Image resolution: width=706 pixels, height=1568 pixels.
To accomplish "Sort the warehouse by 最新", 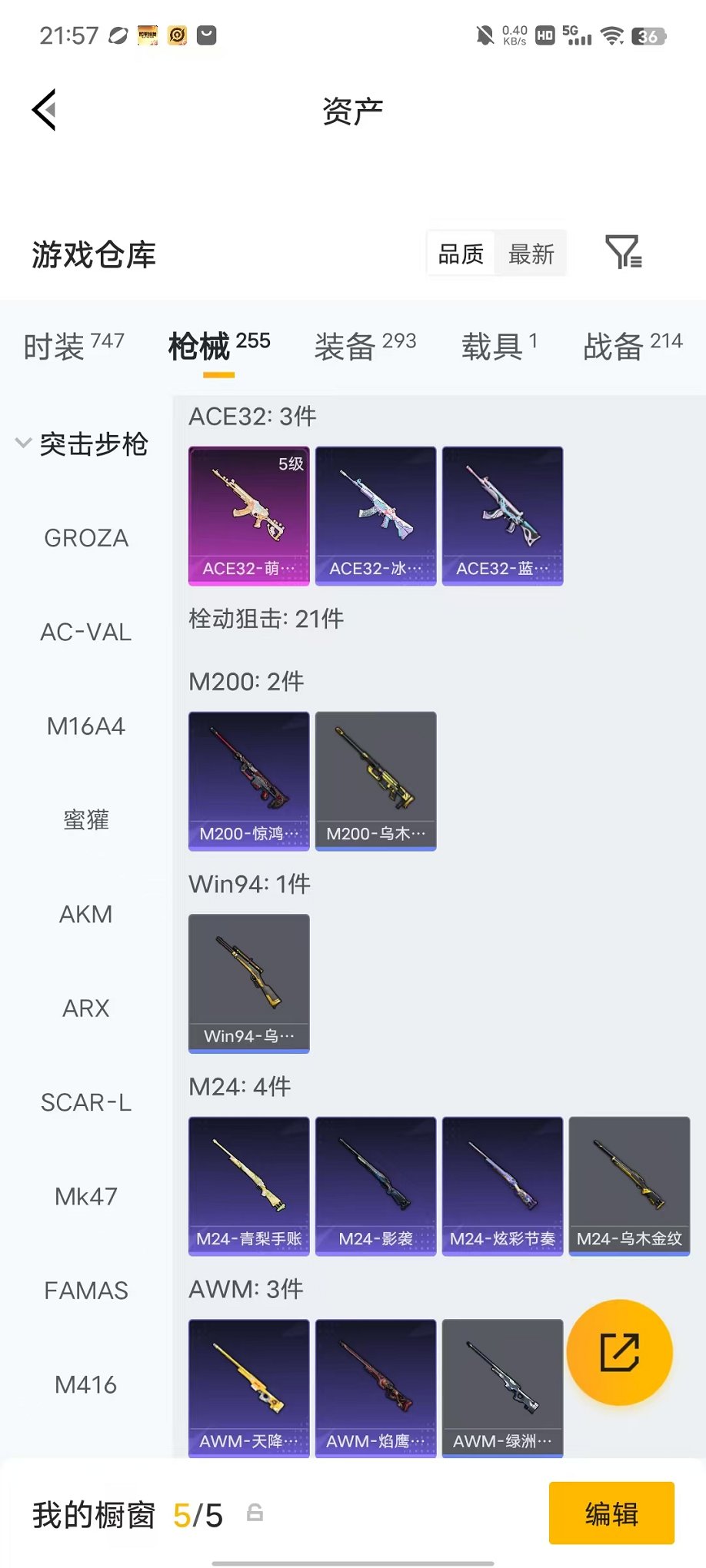I will (531, 253).
